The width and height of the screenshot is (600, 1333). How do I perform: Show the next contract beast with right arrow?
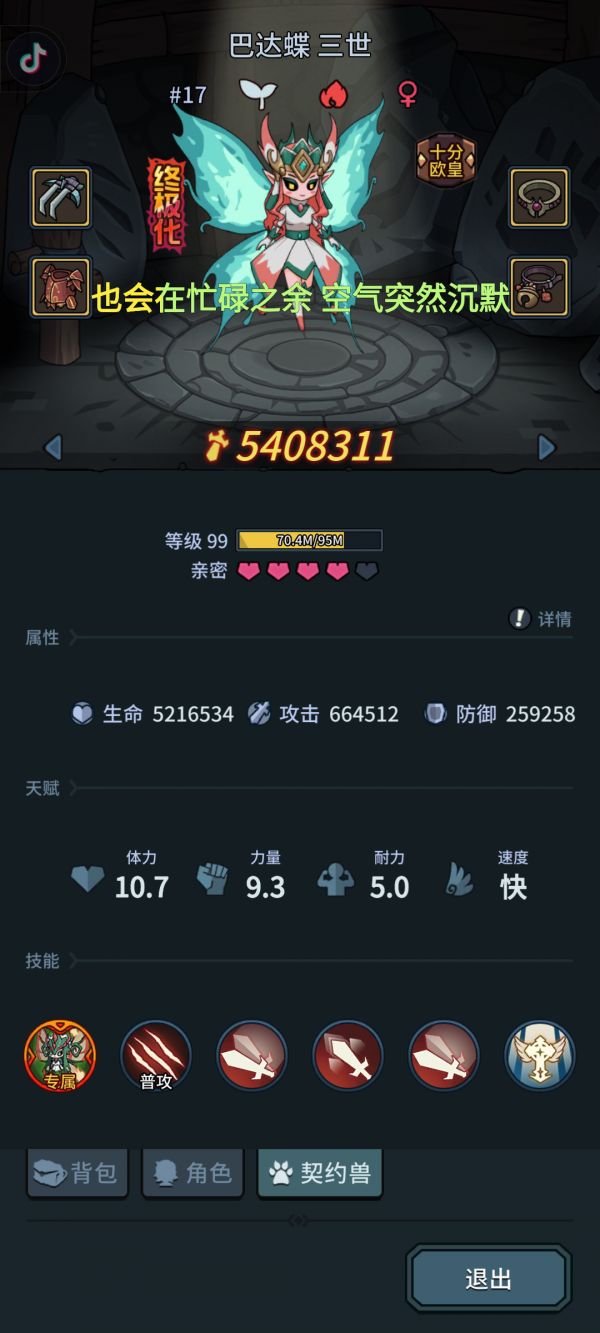(x=547, y=447)
